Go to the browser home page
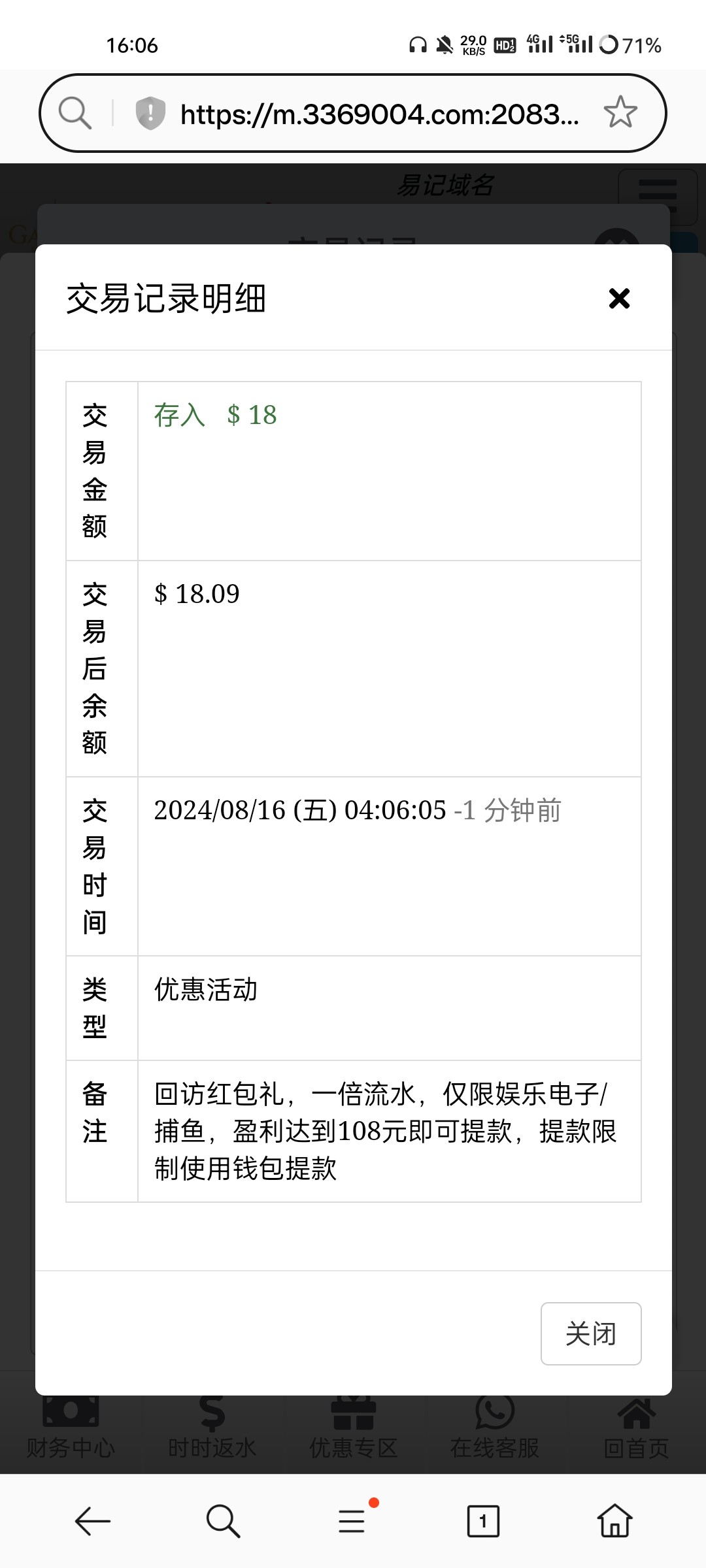 (x=614, y=1521)
